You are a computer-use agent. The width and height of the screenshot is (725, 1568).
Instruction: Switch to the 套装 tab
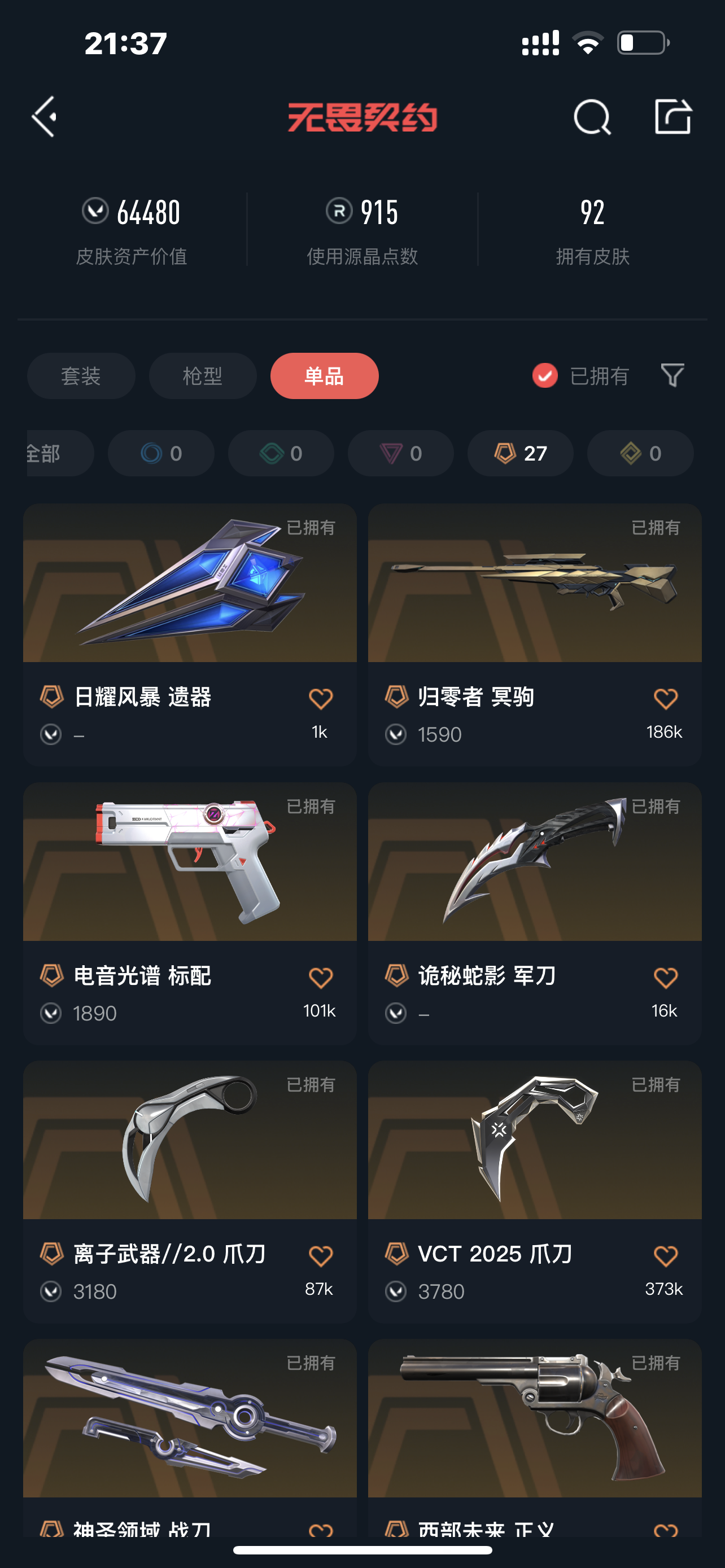(x=81, y=375)
